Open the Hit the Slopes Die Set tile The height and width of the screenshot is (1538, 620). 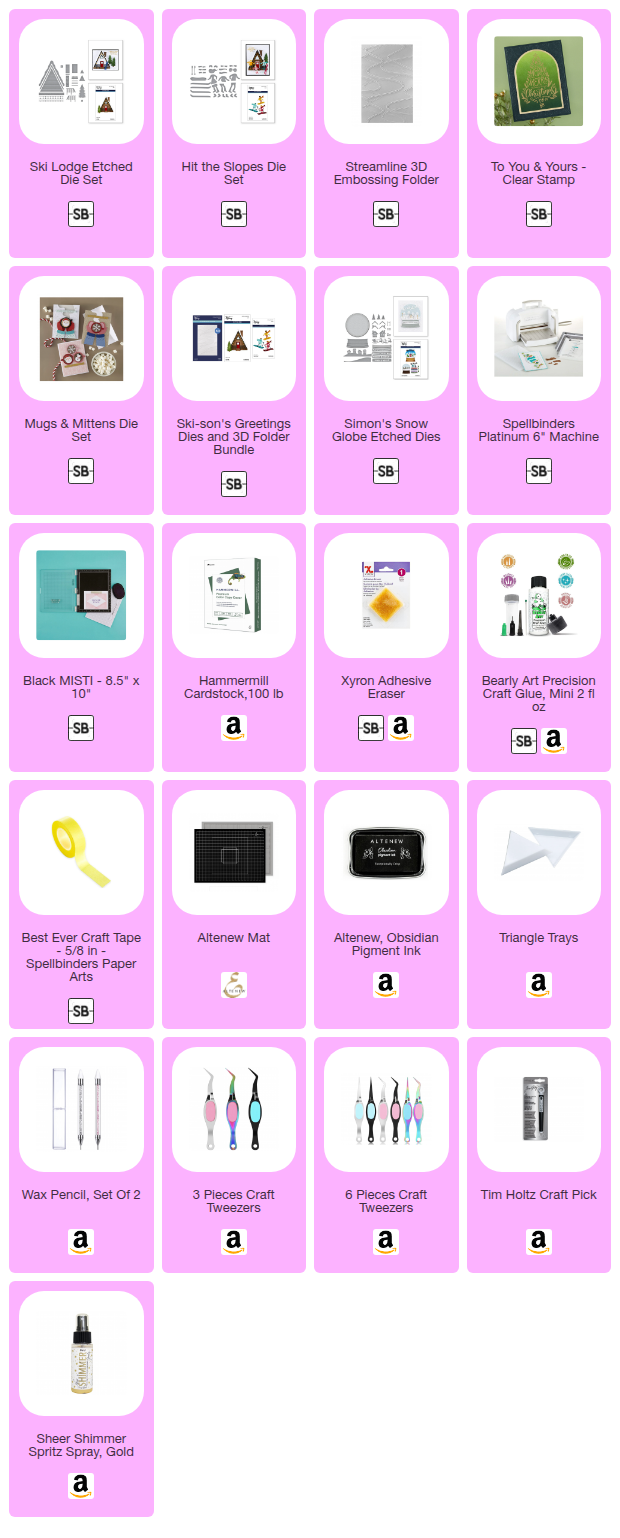[234, 83]
